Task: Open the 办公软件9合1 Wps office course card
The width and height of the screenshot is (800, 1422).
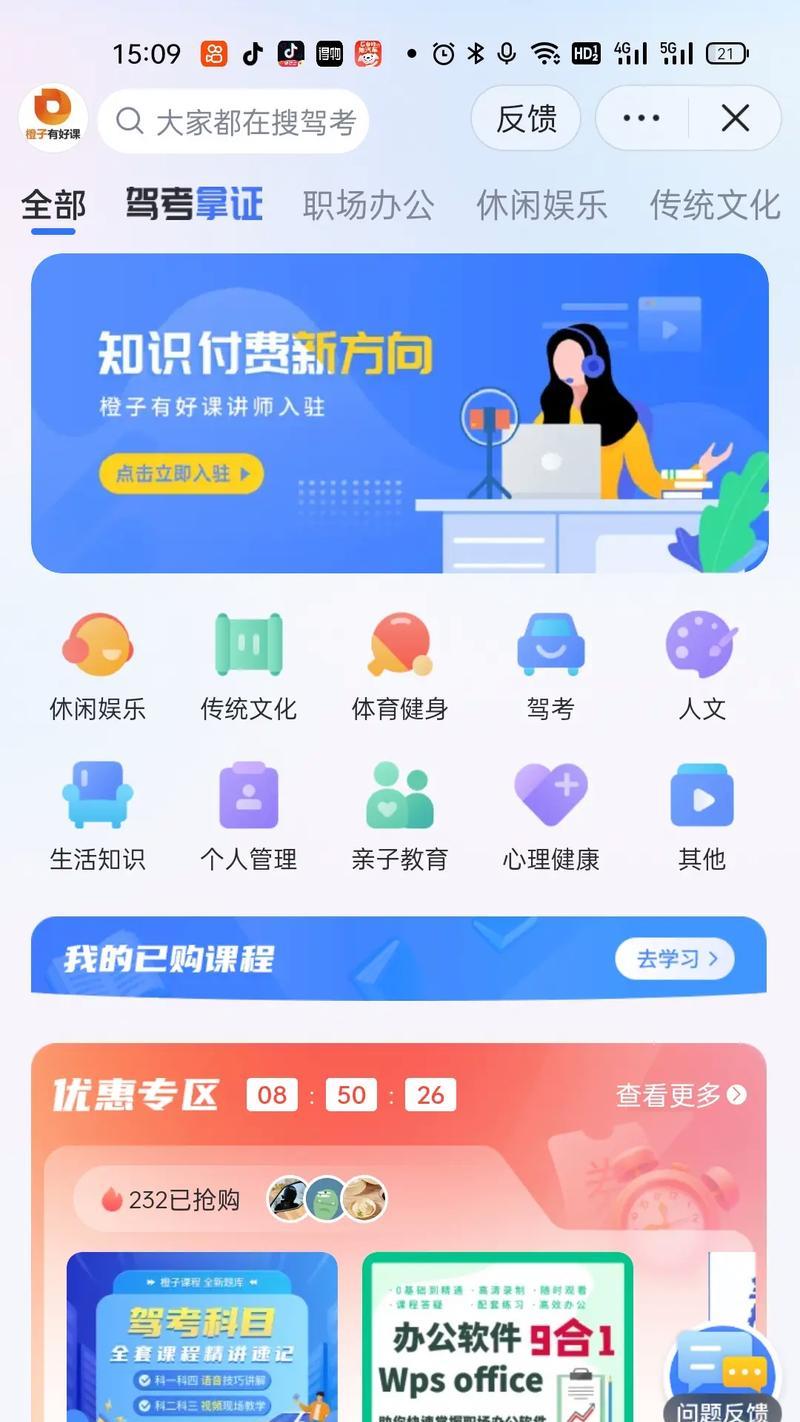Action: click(x=497, y=1337)
